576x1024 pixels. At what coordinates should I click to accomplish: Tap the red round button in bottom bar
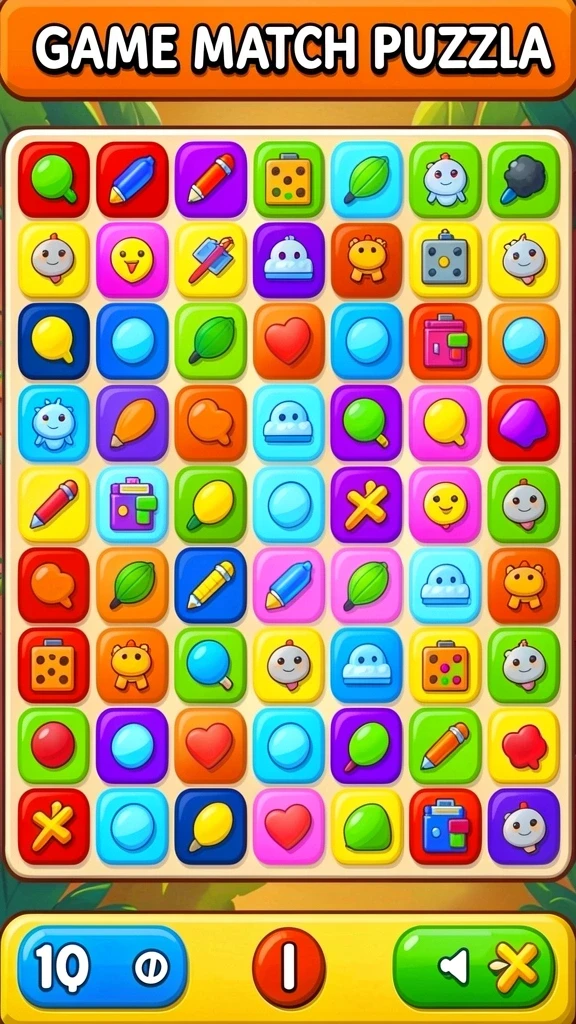(289, 967)
